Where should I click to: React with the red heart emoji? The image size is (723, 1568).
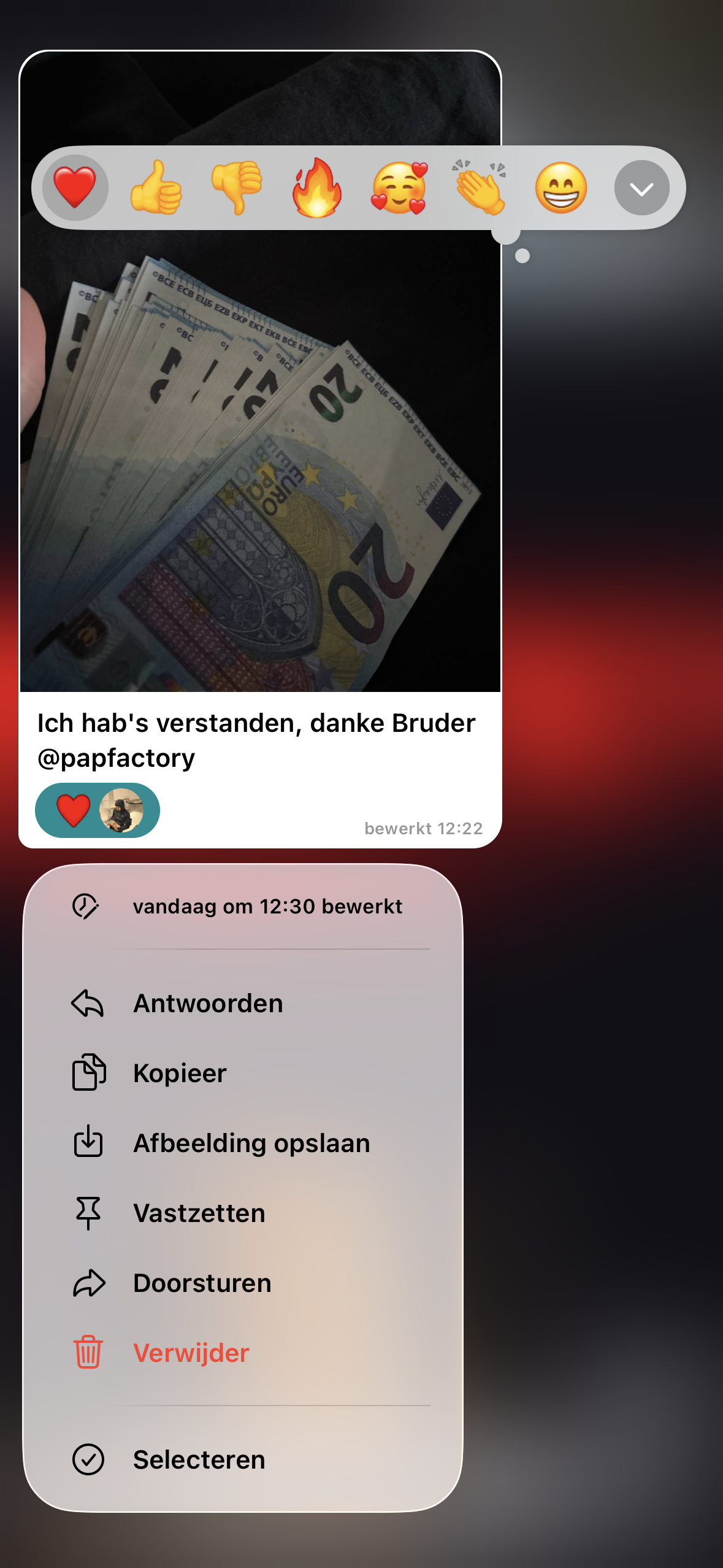click(x=75, y=188)
